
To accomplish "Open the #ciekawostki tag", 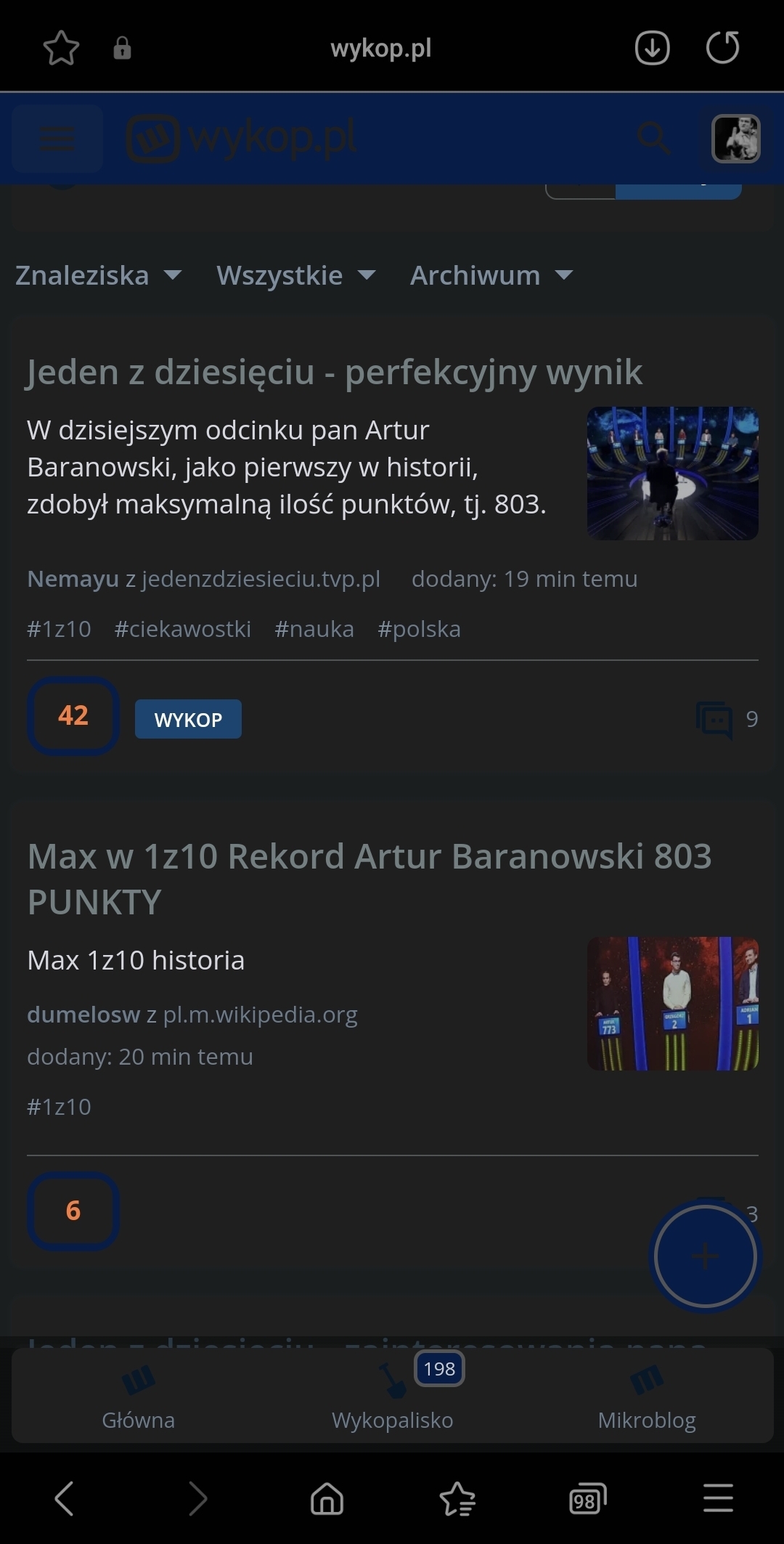I will tap(182, 629).
